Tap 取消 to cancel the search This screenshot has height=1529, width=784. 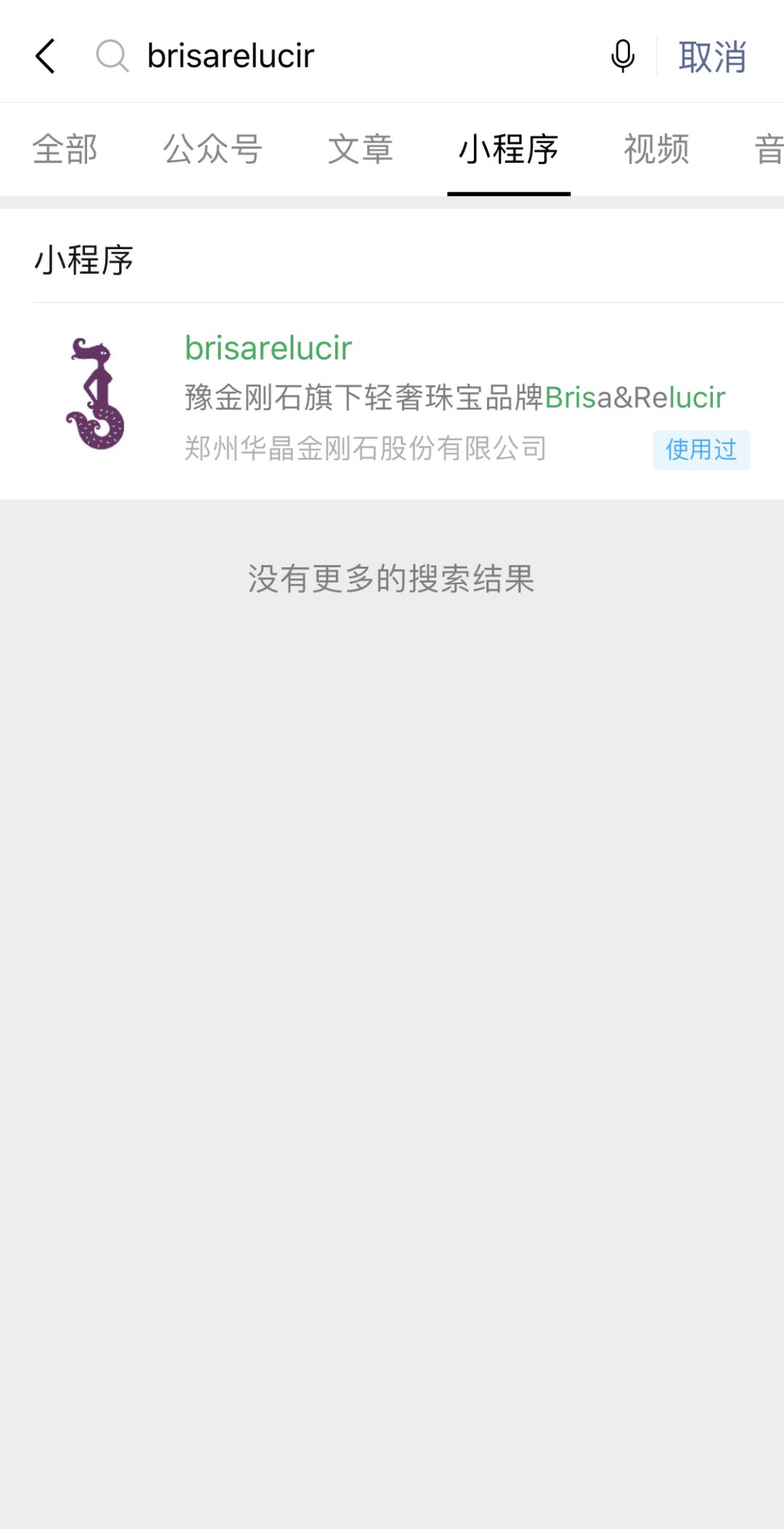714,57
